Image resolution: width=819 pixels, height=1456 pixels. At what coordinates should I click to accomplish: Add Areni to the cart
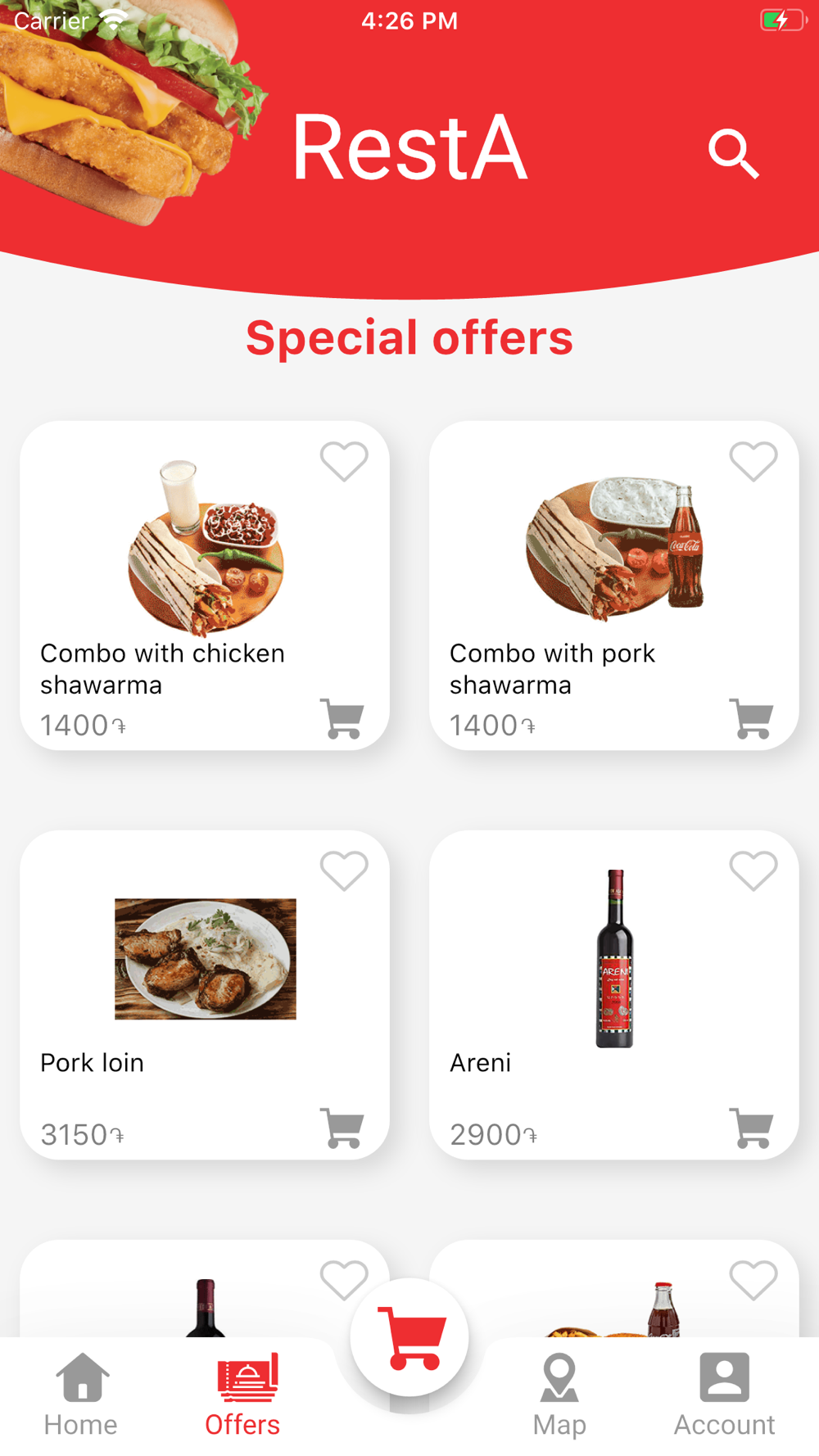click(752, 1128)
